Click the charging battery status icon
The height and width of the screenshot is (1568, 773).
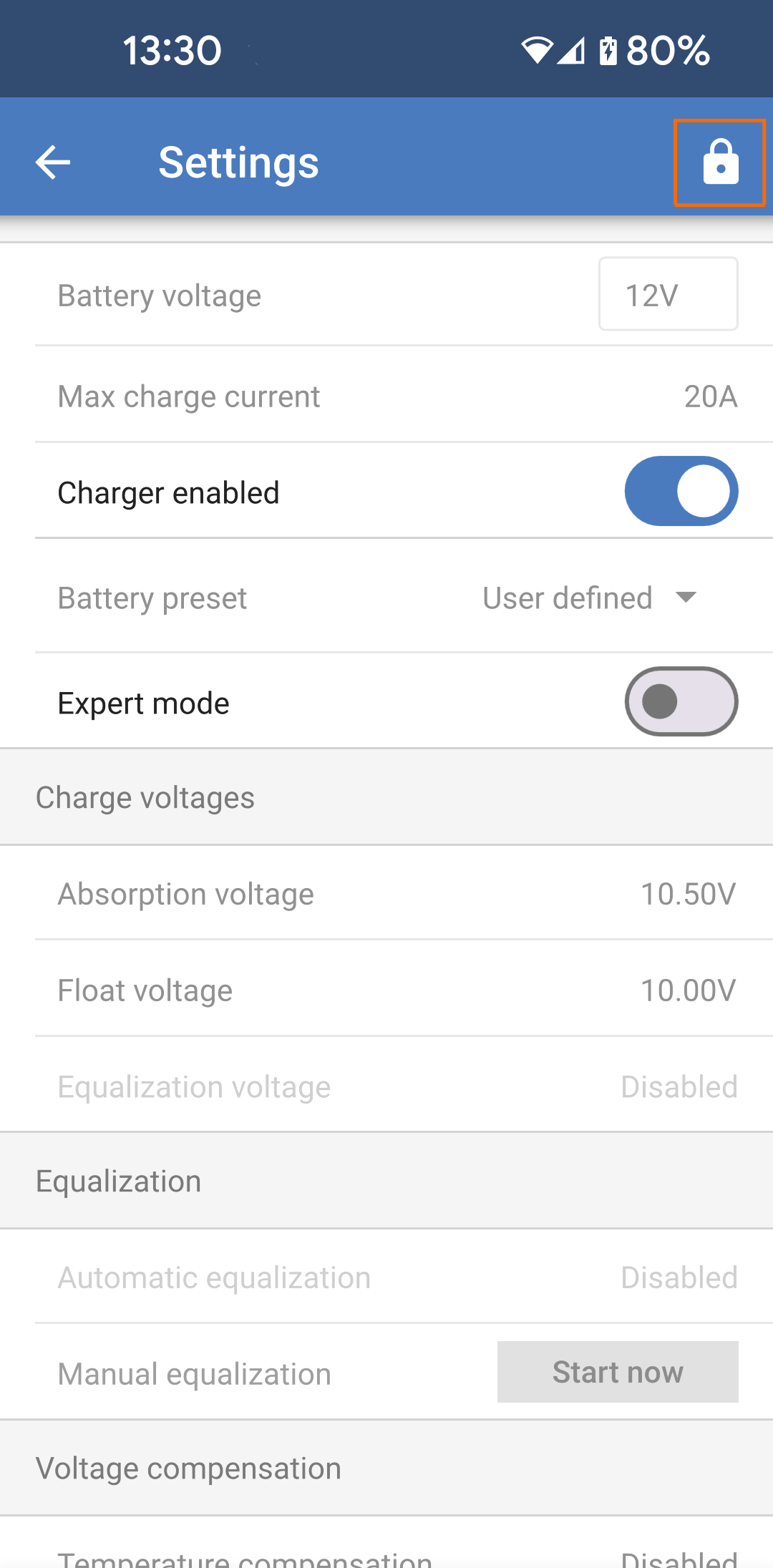(608, 49)
